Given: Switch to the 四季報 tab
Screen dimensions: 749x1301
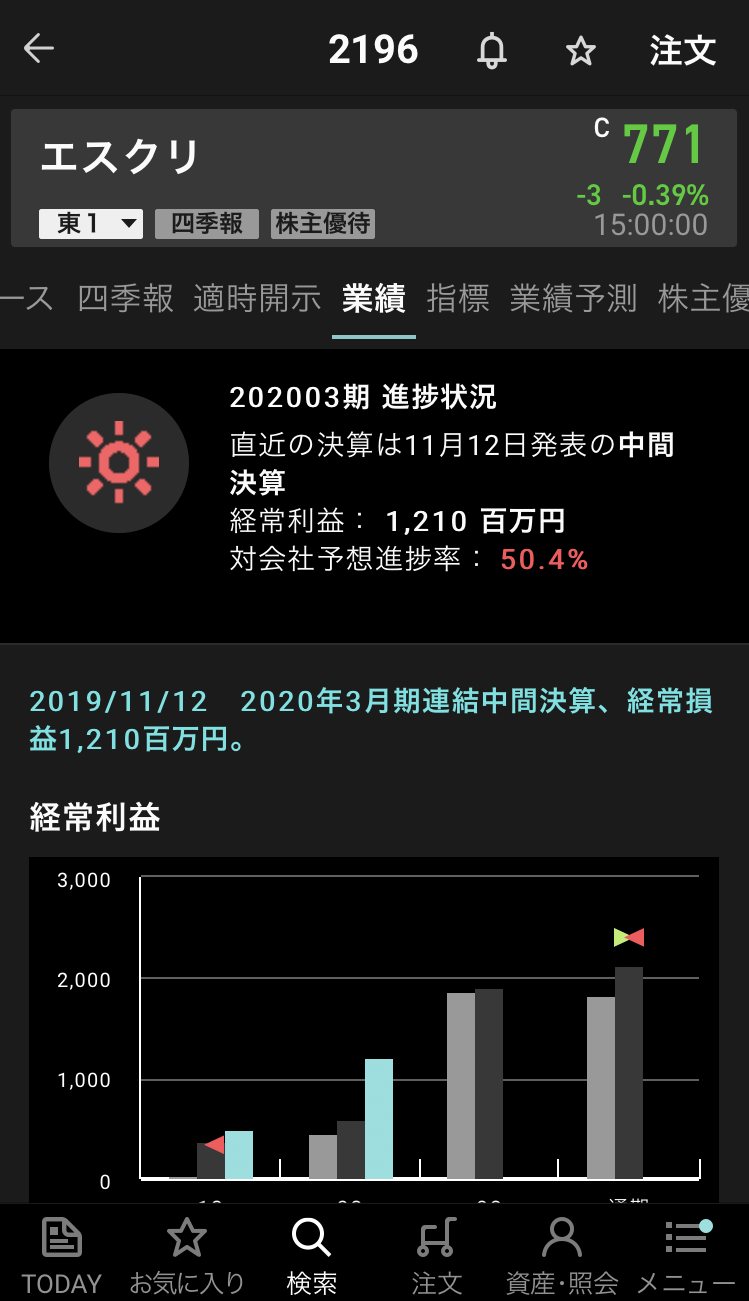Looking at the screenshot, I should [x=125, y=298].
